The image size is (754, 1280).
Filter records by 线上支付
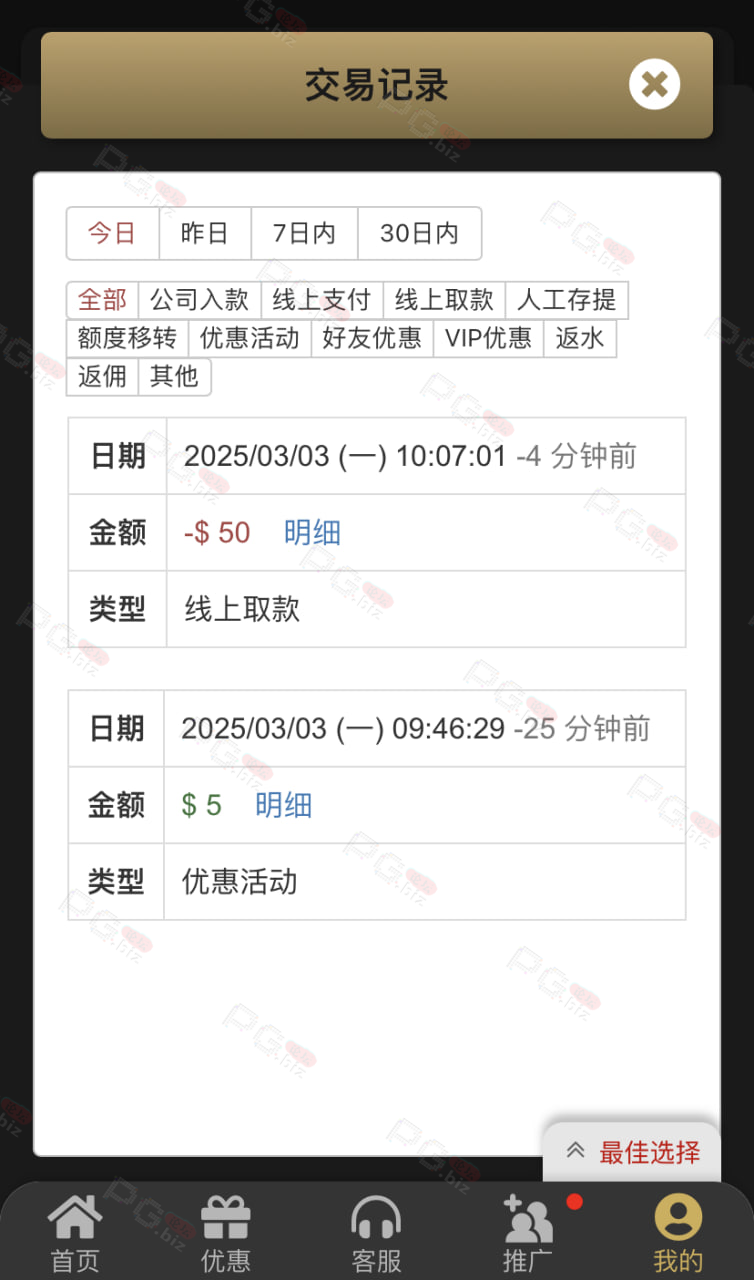click(x=321, y=300)
